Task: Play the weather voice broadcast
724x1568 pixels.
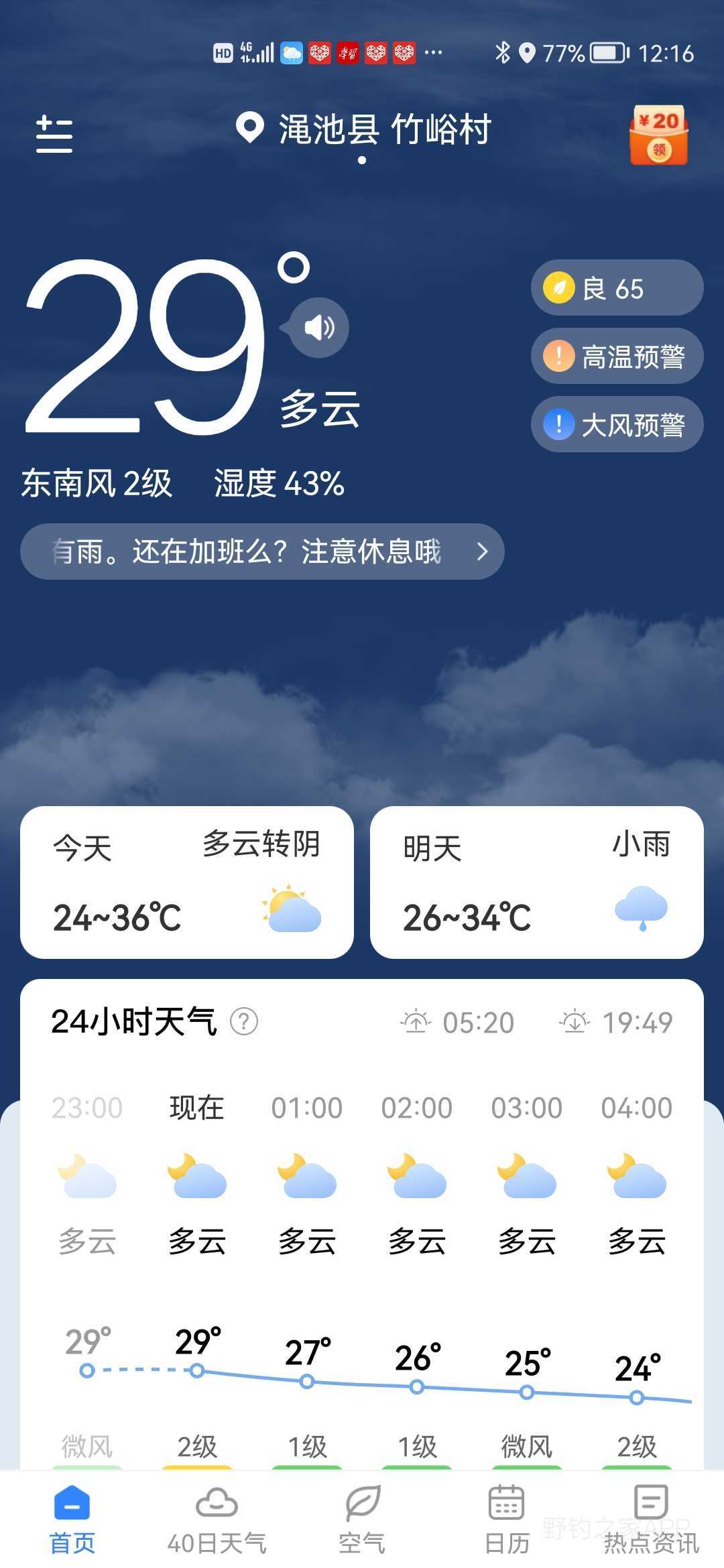Action: (319, 328)
